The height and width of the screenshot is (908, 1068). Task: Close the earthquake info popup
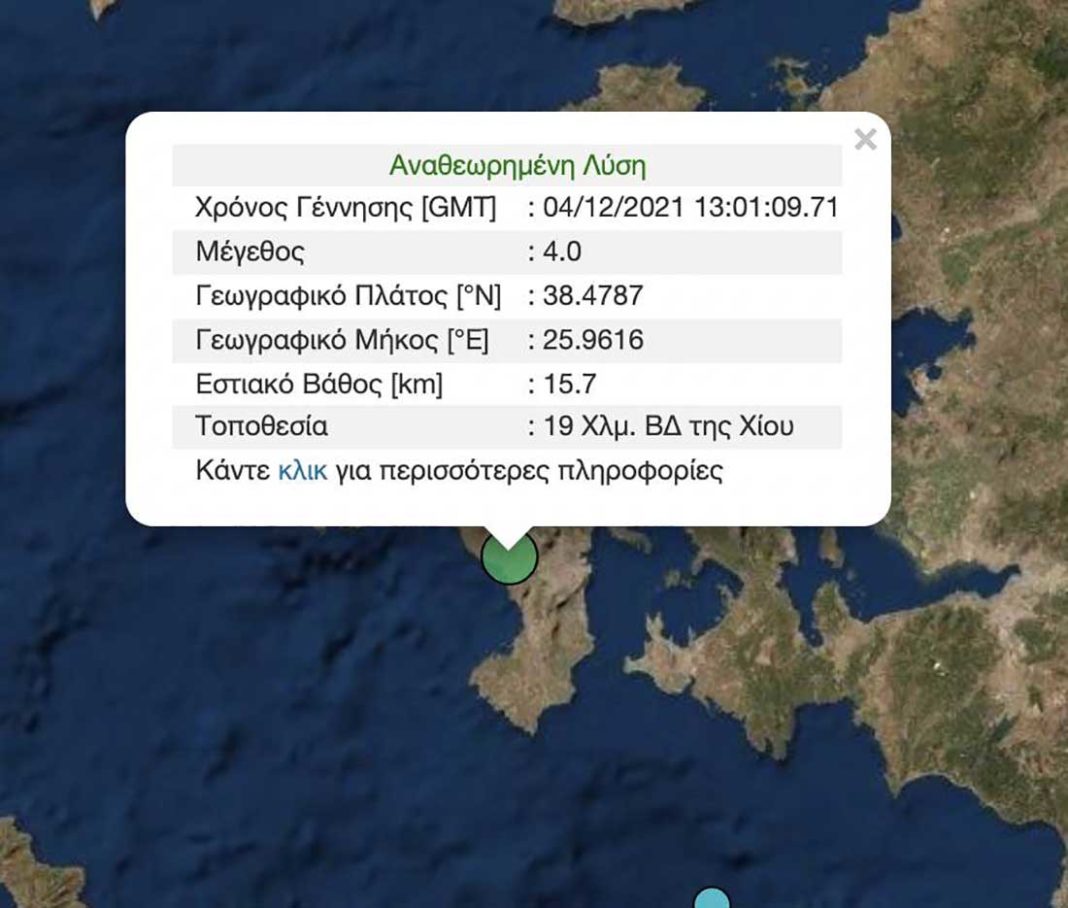pyautogui.click(x=865, y=140)
